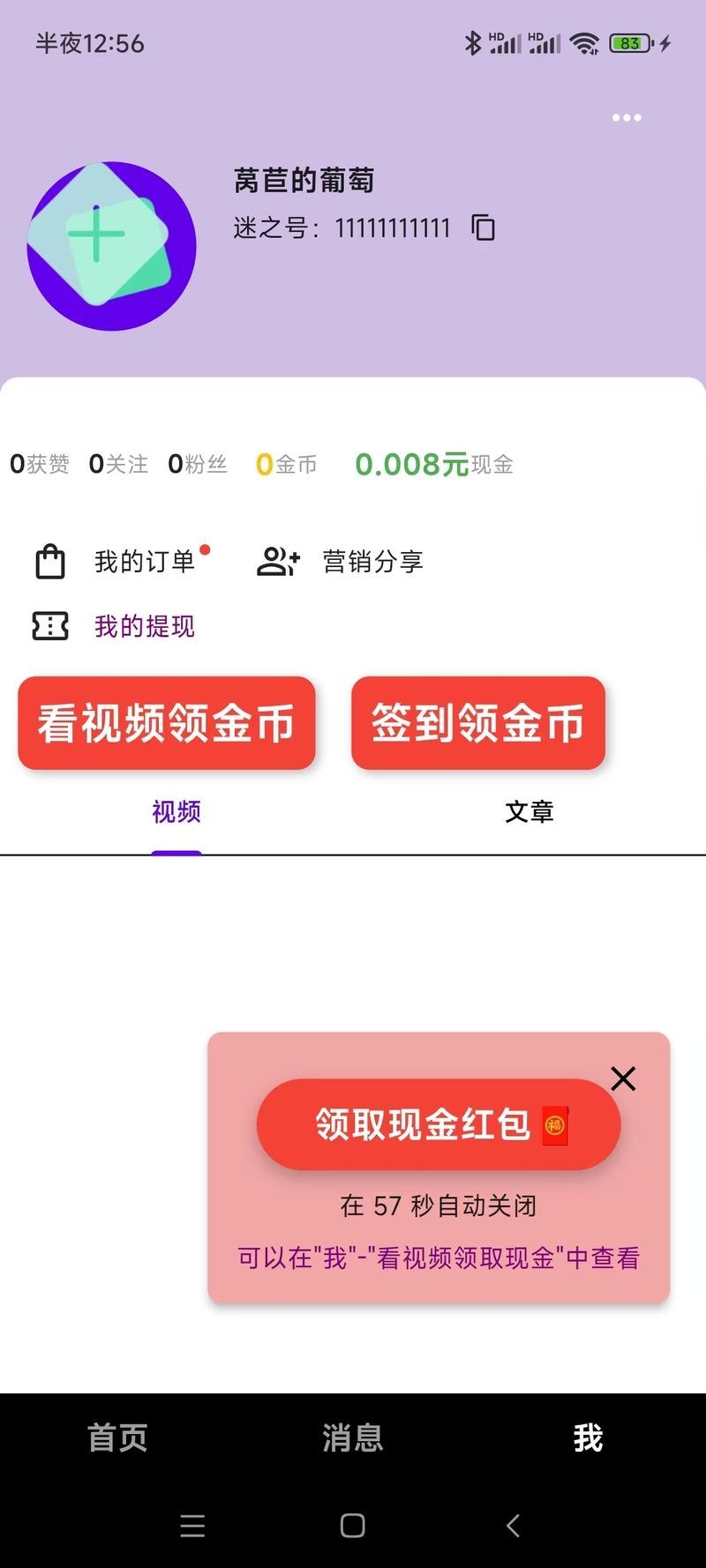Open recent apps from the navigation bar
The height and width of the screenshot is (1568, 706).
click(192, 1526)
